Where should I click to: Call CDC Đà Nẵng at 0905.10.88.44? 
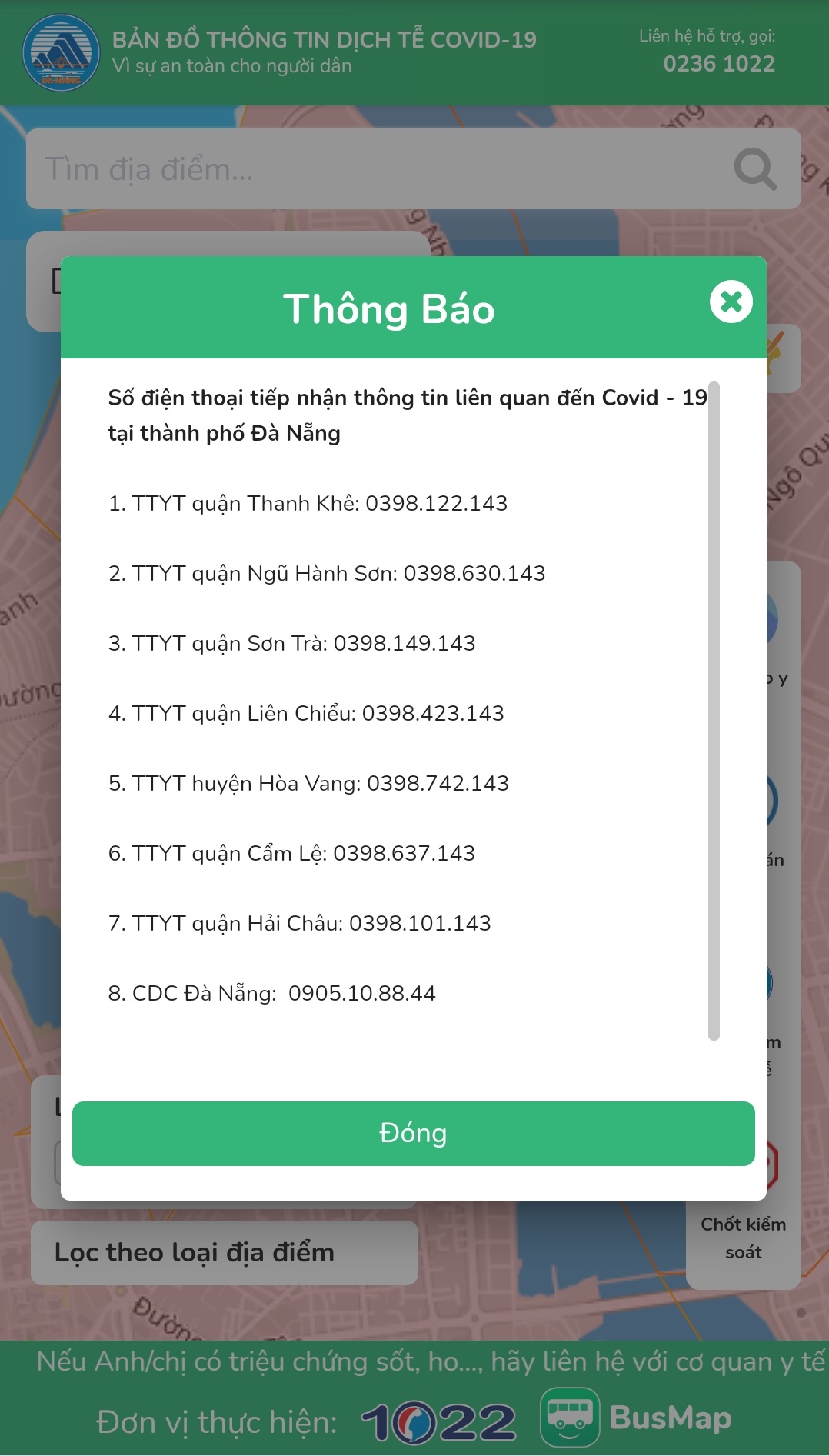[x=361, y=993]
